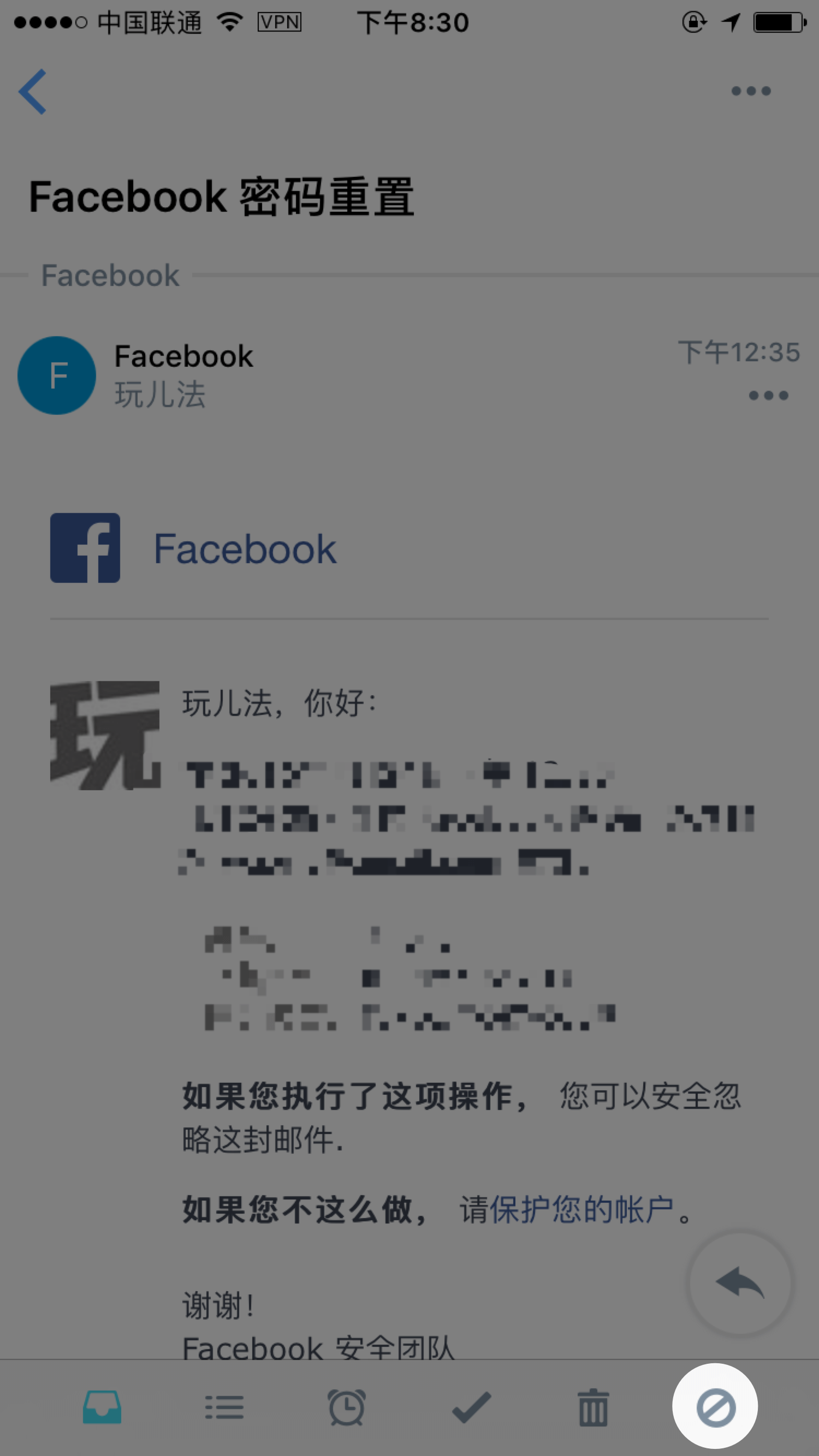Tap the highlighted block icon
This screenshot has height=1456, width=819.
click(715, 1407)
